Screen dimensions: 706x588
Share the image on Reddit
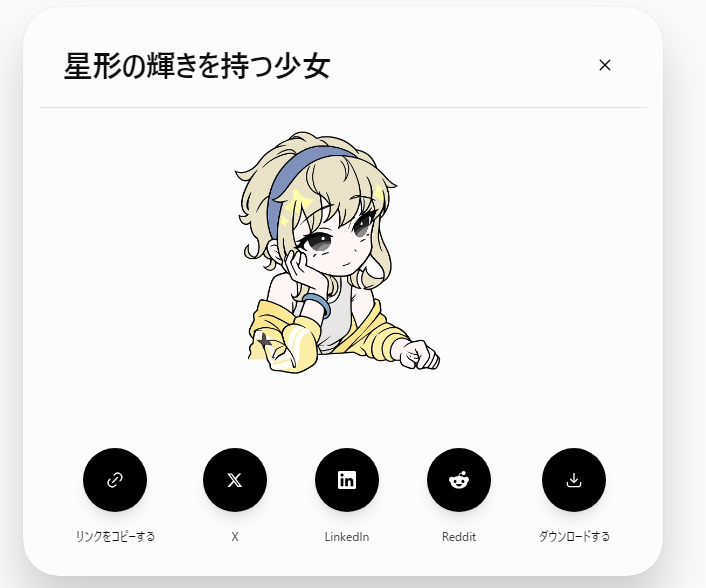[459, 480]
